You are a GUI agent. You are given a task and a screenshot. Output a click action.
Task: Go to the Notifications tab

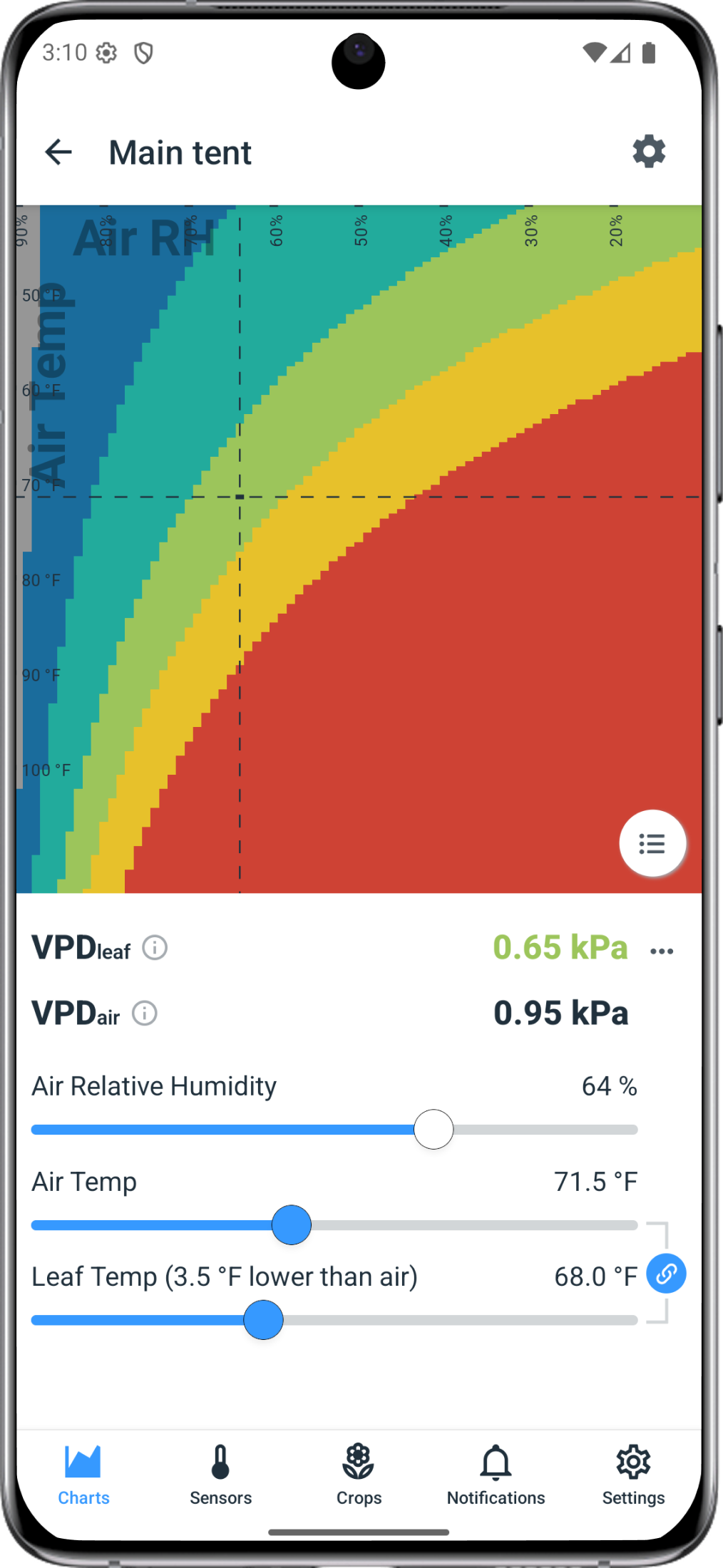click(496, 1475)
